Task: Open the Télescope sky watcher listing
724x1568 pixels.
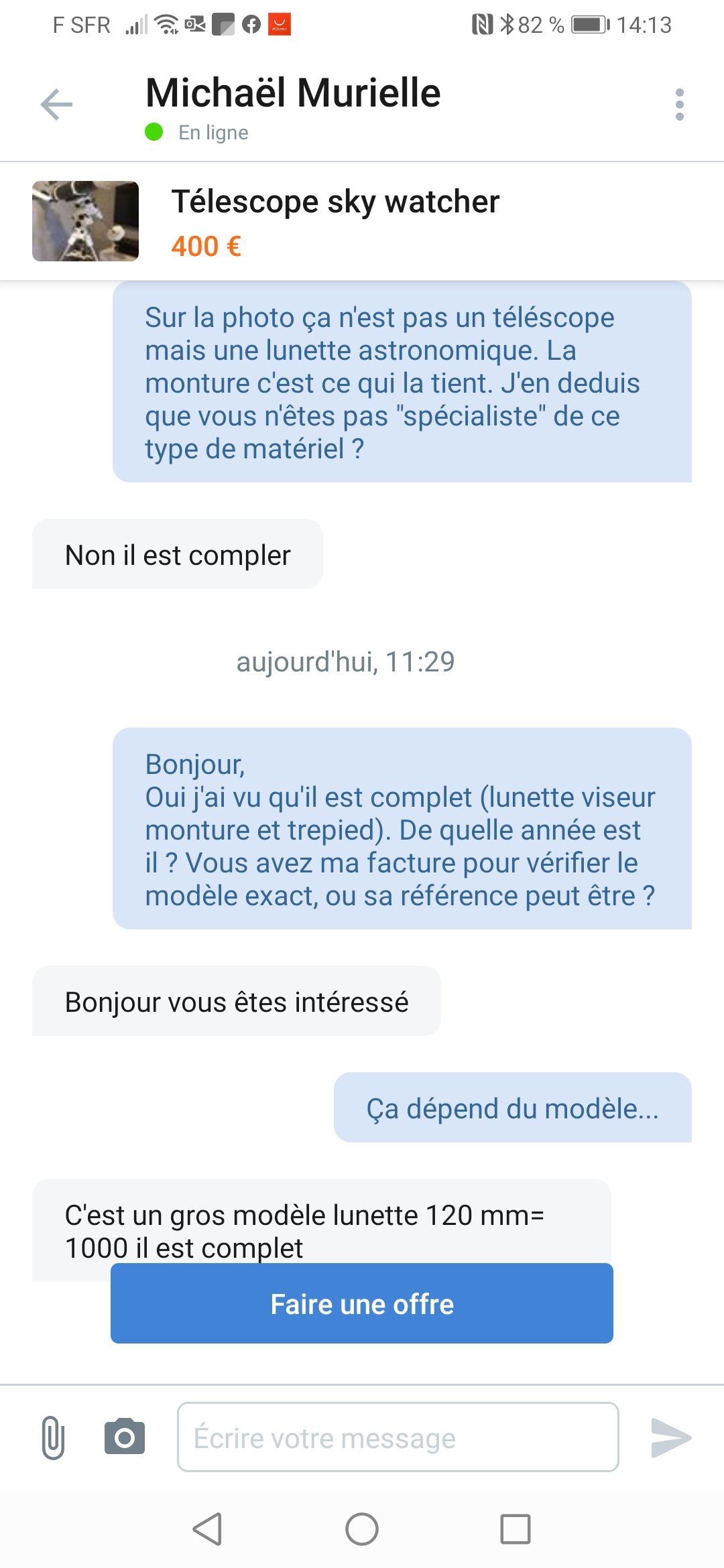Action: 335,220
